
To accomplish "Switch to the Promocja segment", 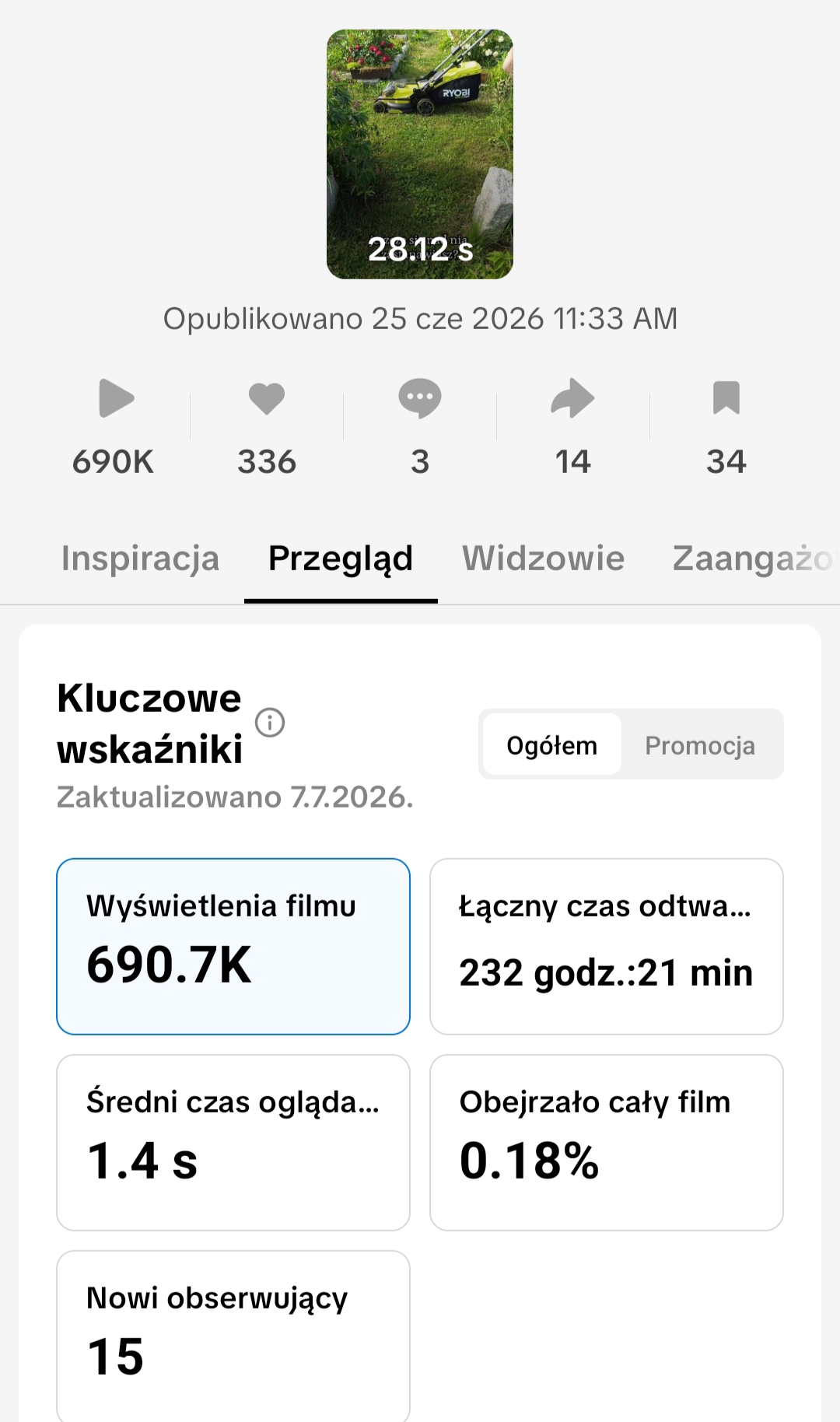I will coord(700,744).
